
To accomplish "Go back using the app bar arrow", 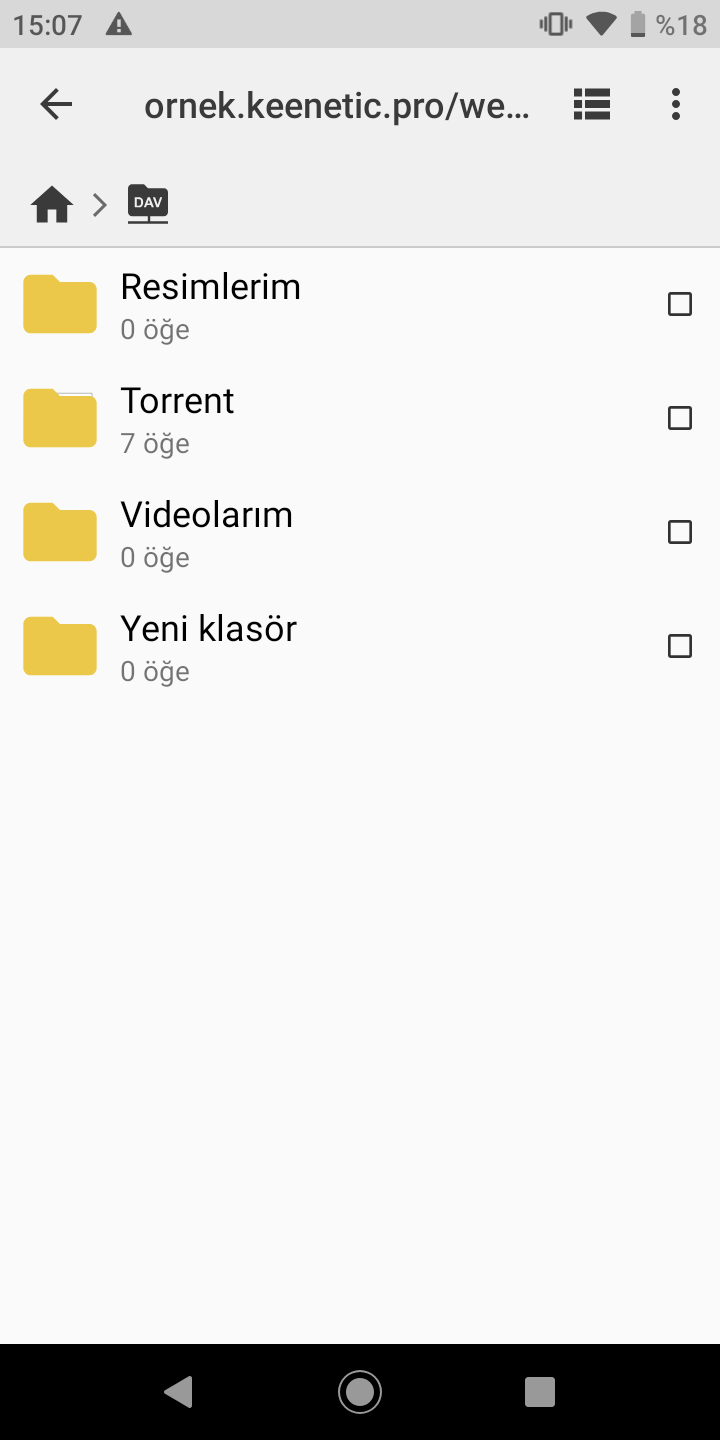I will click(57, 104).
